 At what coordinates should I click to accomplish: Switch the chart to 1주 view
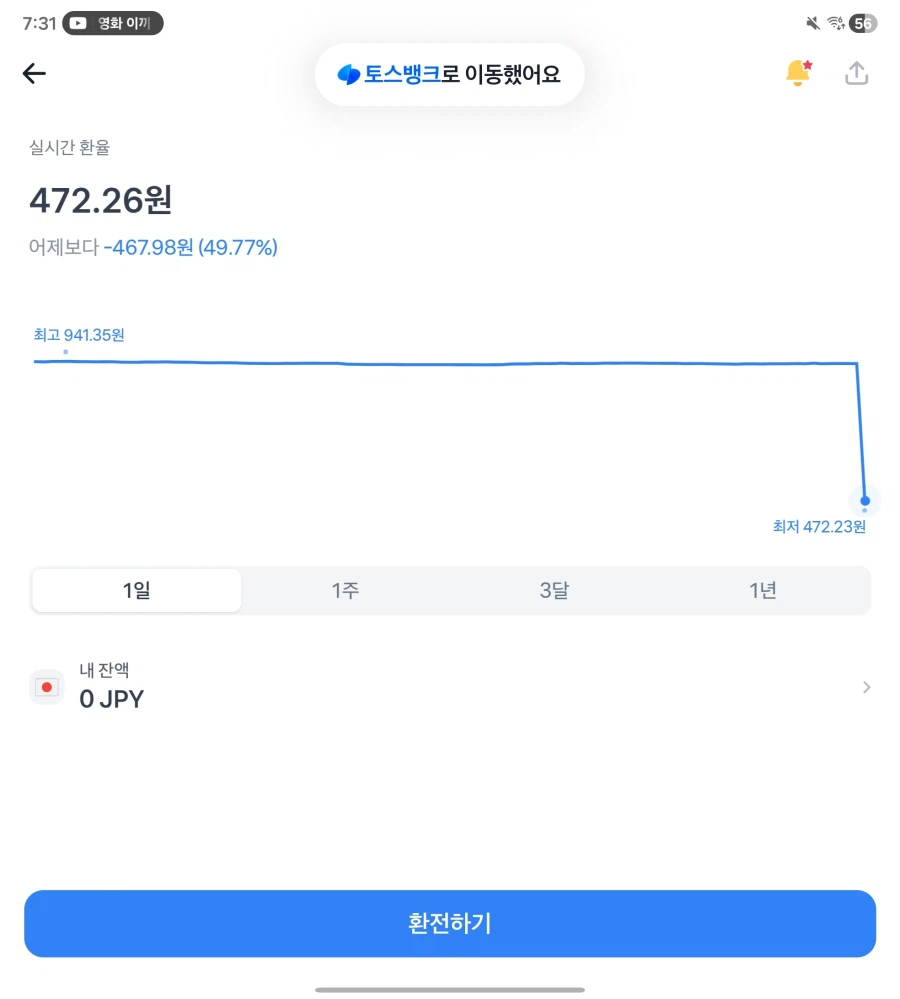pos(345,590)
